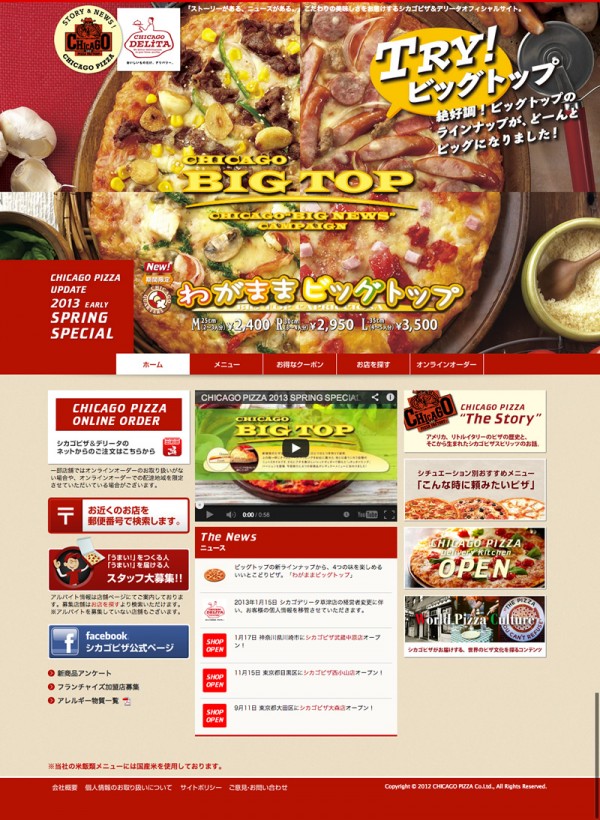600x820 pixels.
Task: Open 会社概要 in the footer
Action: coord(64,788)
